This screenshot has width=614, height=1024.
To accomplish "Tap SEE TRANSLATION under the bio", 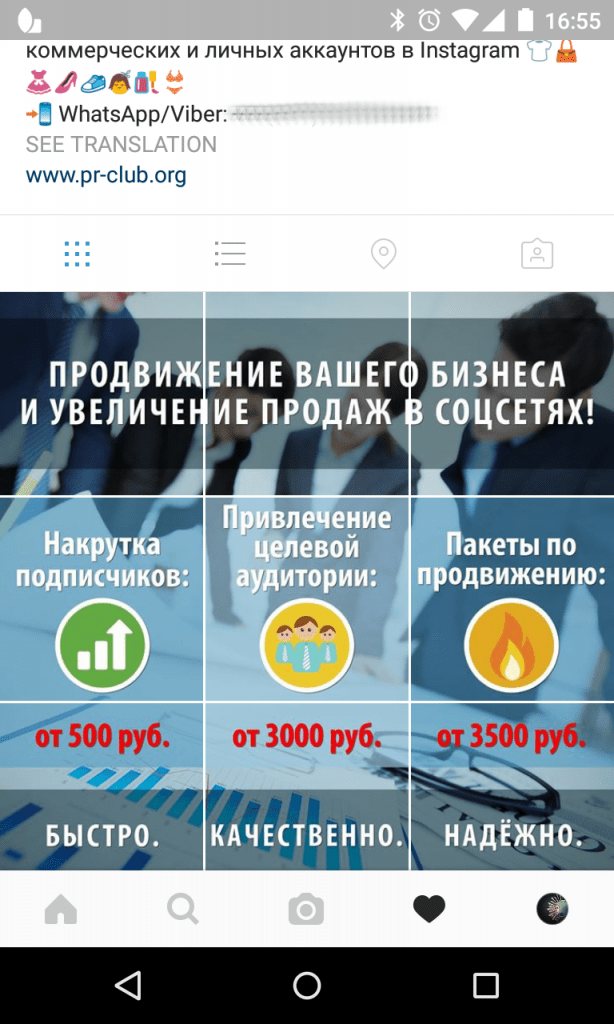I will (x=121, y=144).
